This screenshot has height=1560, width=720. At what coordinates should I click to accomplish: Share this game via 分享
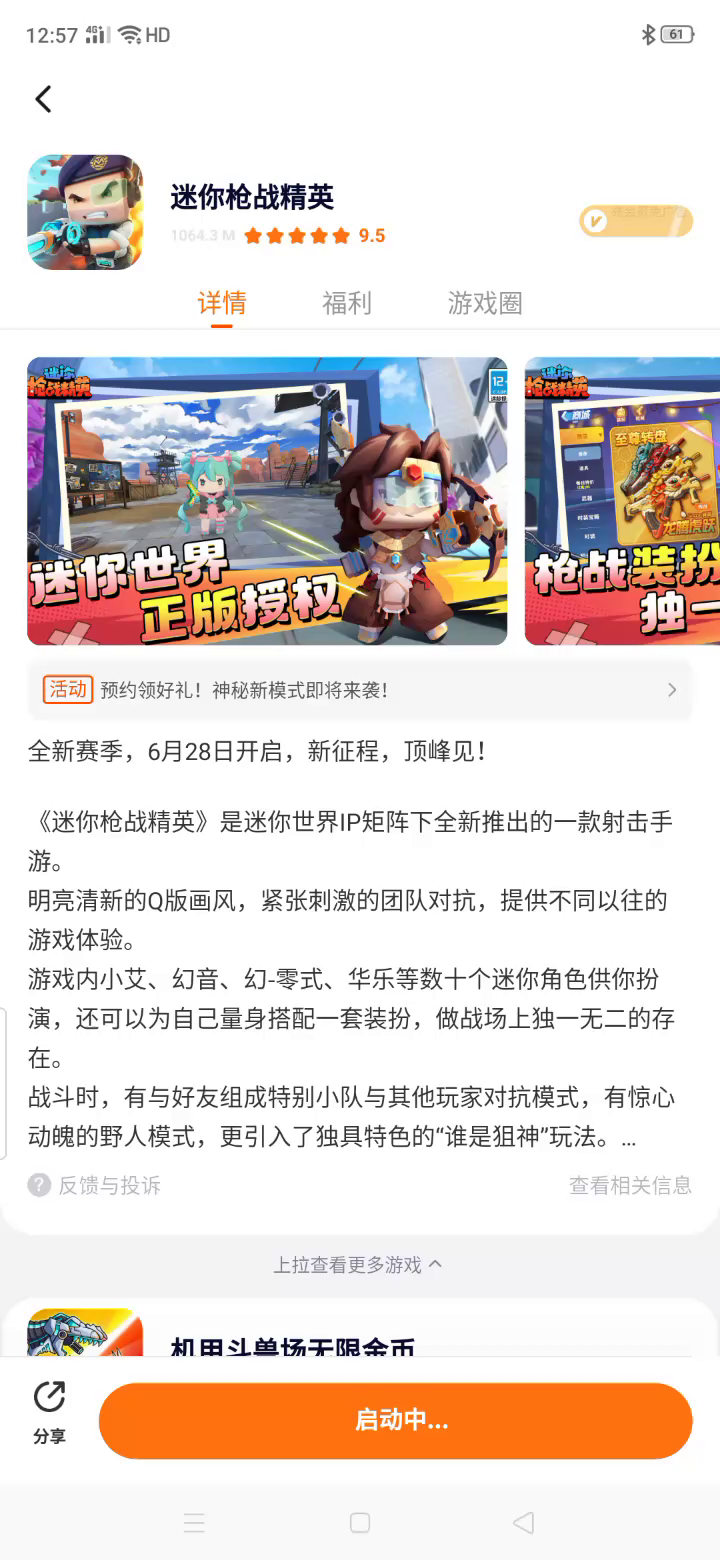coord(49,1412)
